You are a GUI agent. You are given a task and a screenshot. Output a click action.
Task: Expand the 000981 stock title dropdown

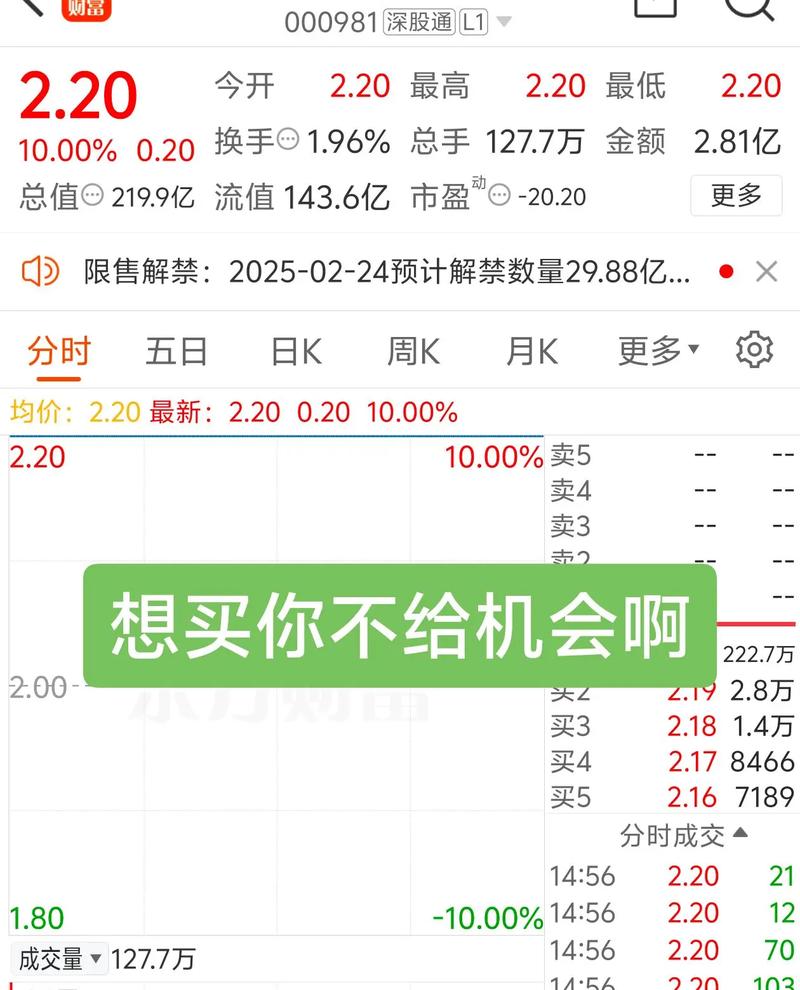tap(503, 21)
